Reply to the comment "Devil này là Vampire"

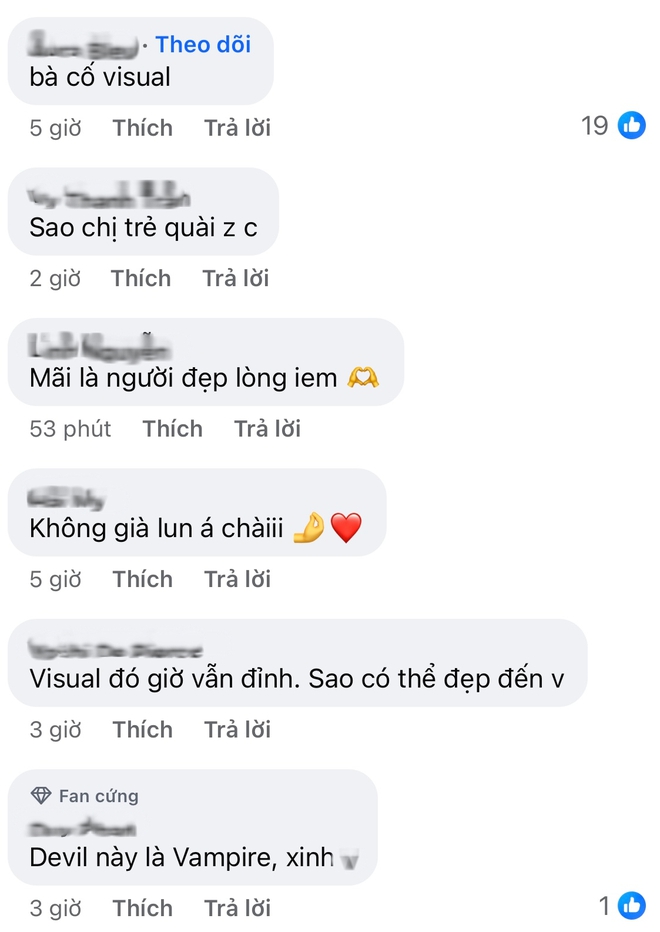pos(237,908)
